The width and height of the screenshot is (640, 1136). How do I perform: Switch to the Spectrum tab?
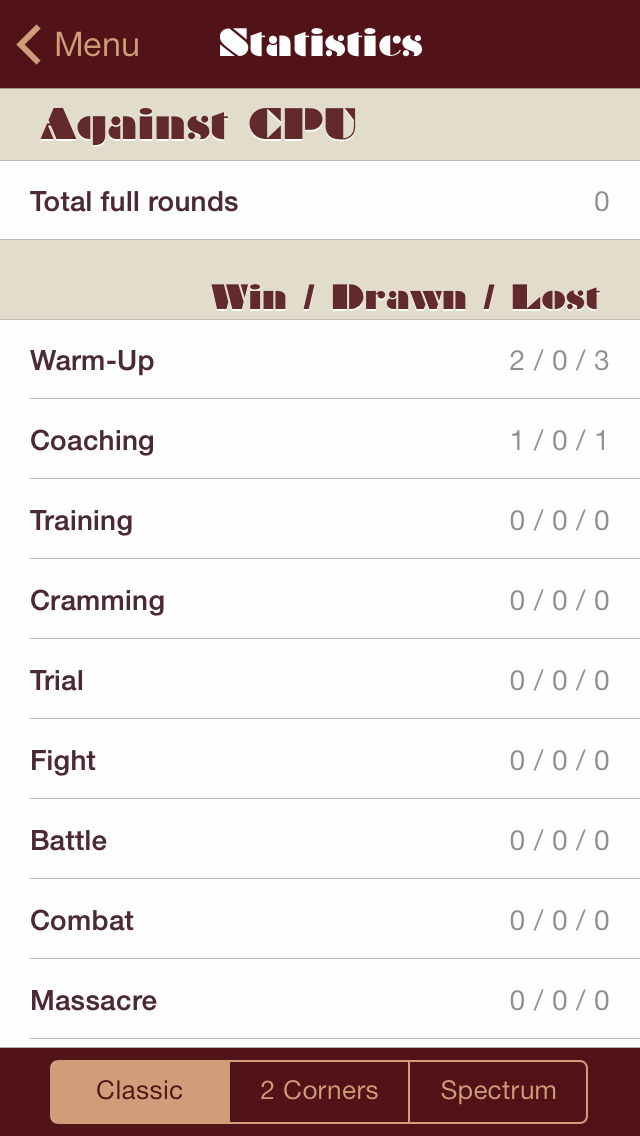tap(498, 1091)
